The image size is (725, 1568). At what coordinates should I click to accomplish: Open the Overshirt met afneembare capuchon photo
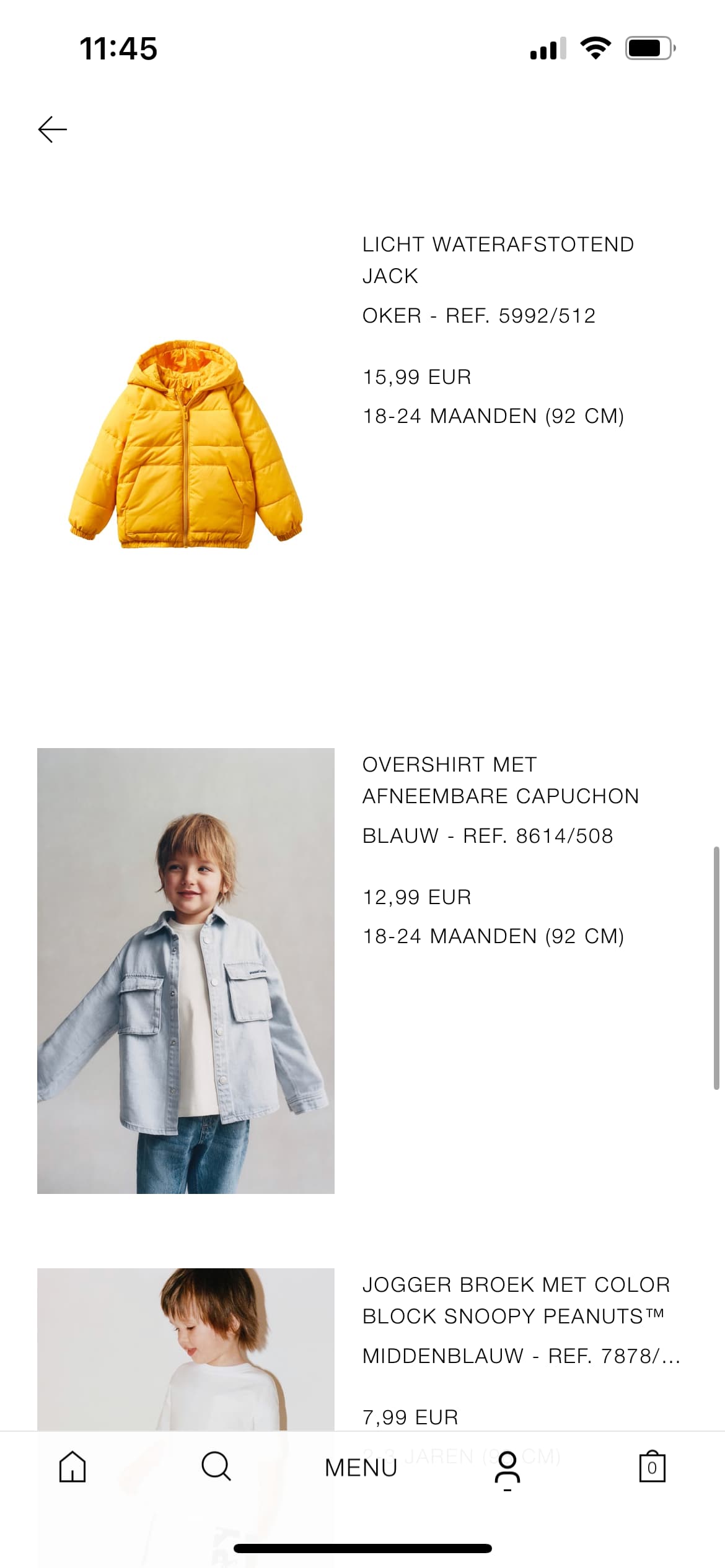186,970
